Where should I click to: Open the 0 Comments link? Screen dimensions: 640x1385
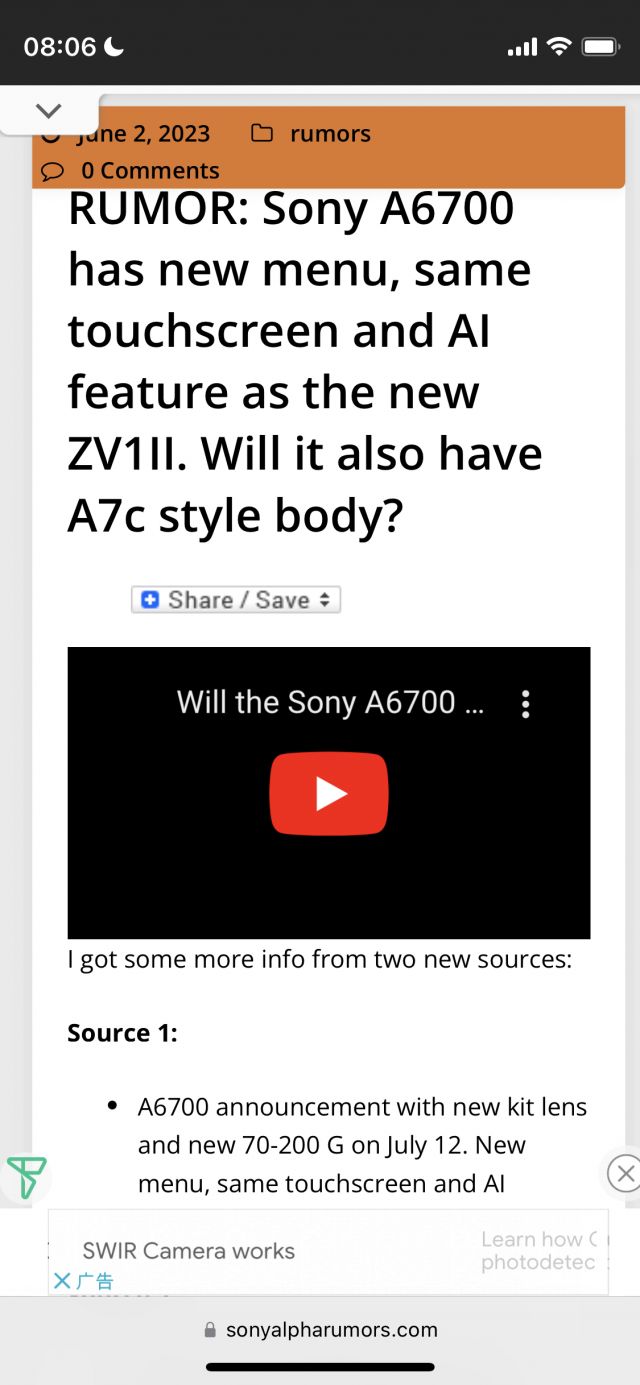point(149,171)
